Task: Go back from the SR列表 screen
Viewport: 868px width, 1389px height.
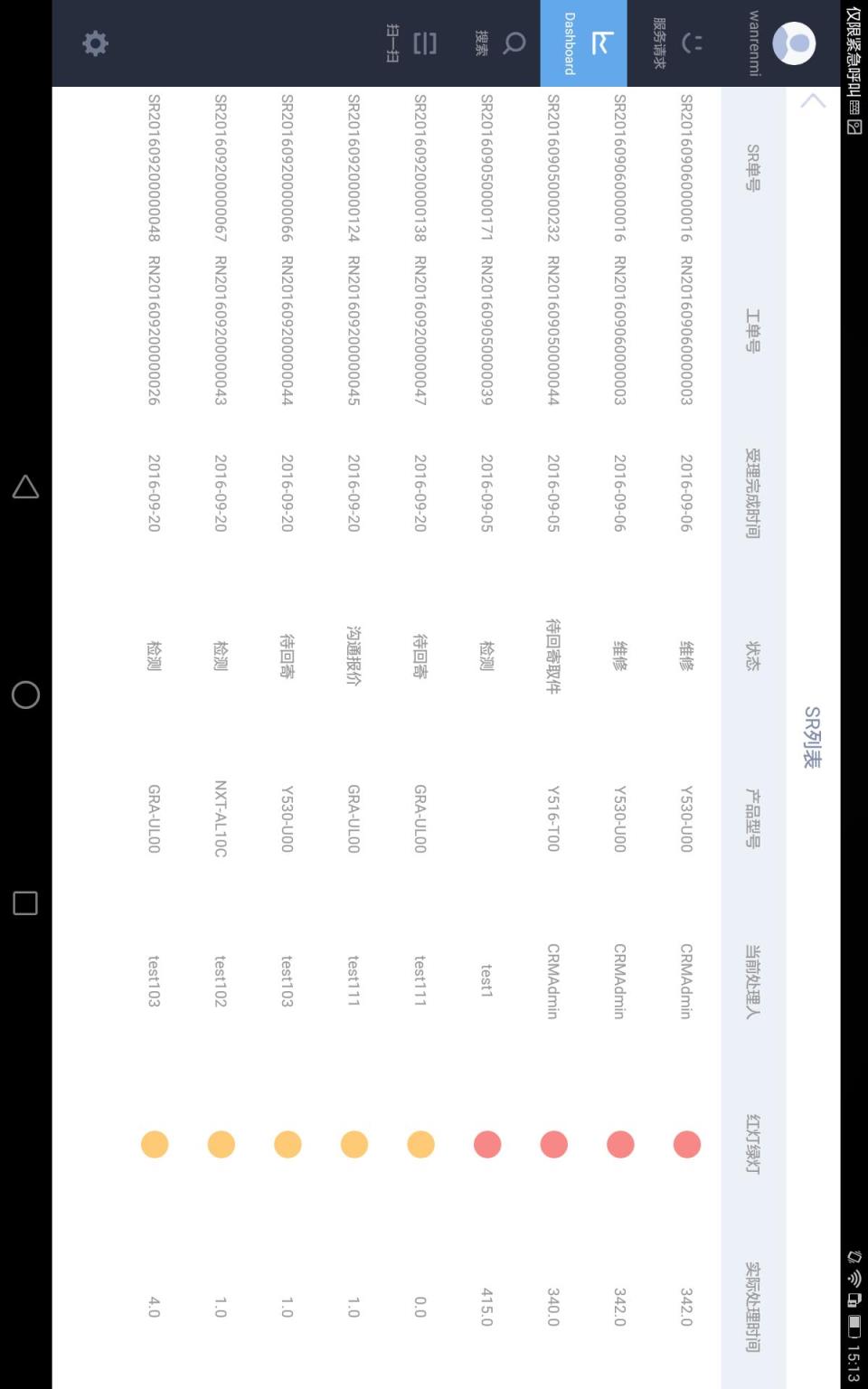Action: point(813,101)
